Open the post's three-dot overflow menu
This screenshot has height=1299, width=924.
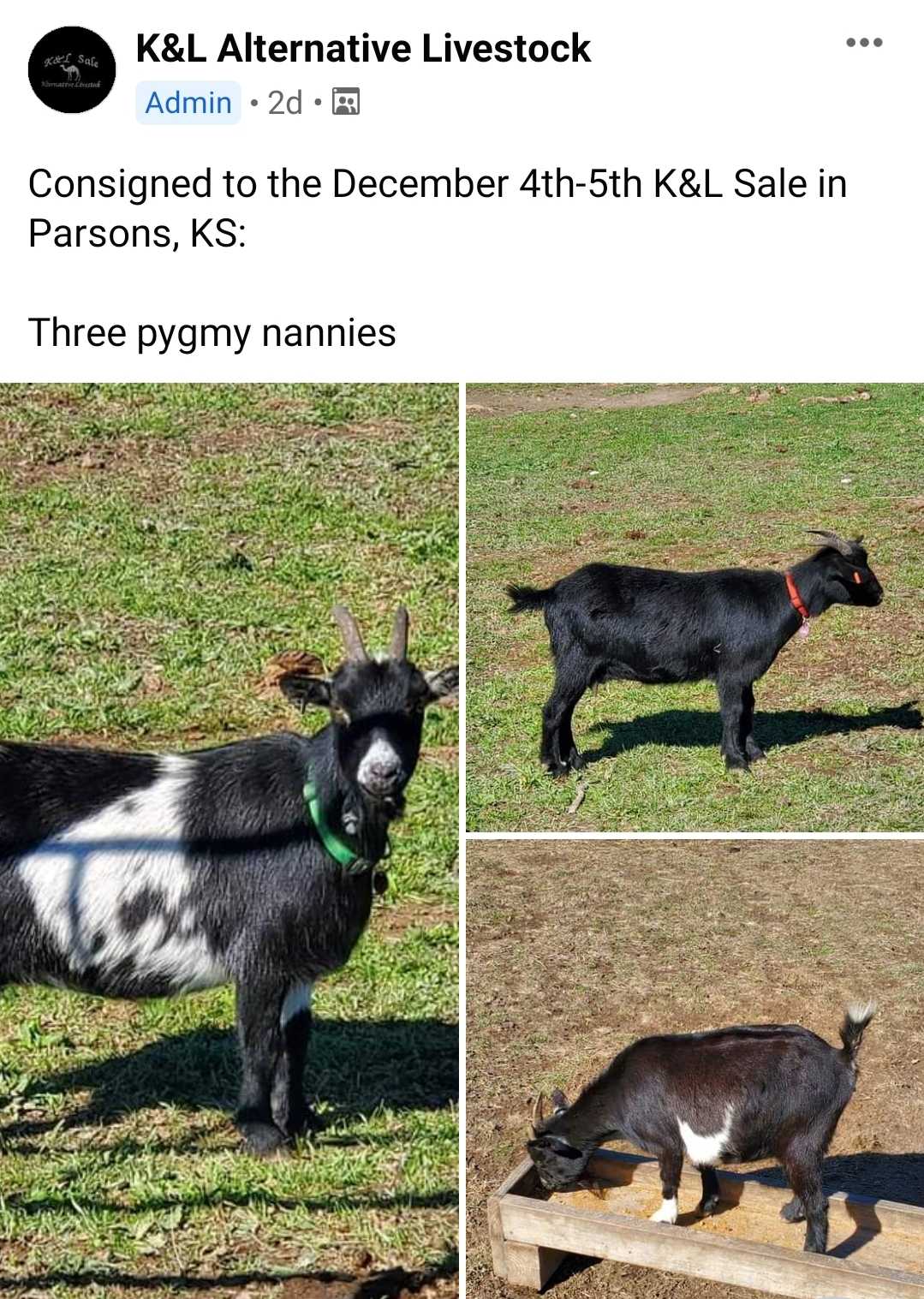click(x=863, y=43)
